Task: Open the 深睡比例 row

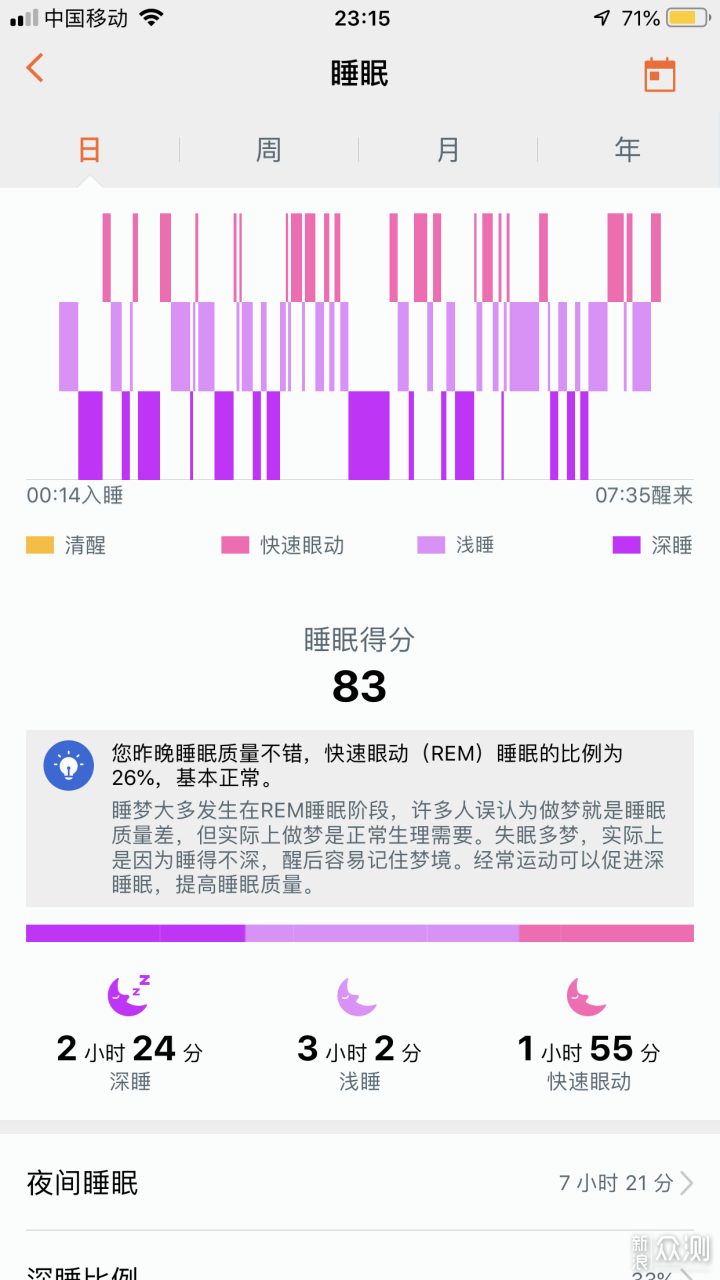Action: click(360, 1268)
